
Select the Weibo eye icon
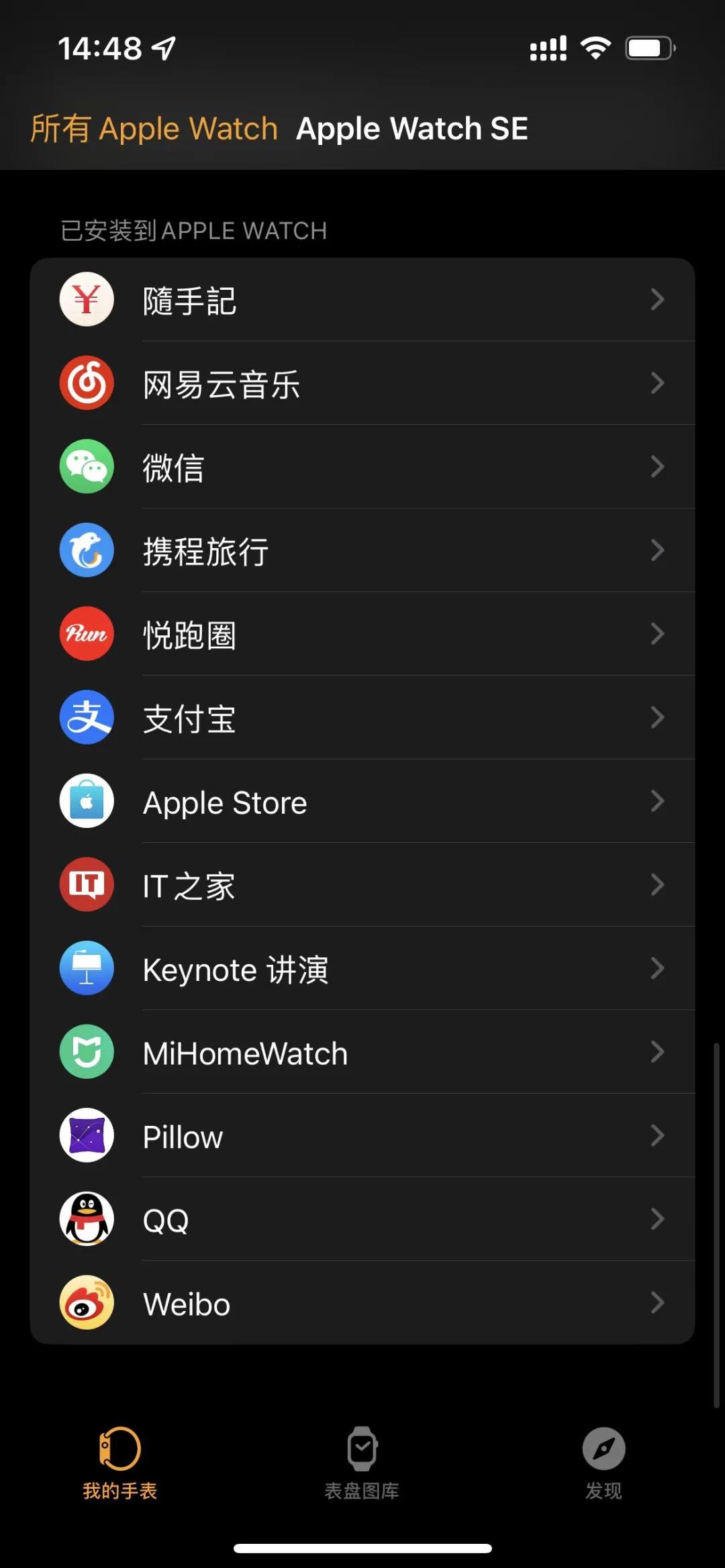[86, 1303]
